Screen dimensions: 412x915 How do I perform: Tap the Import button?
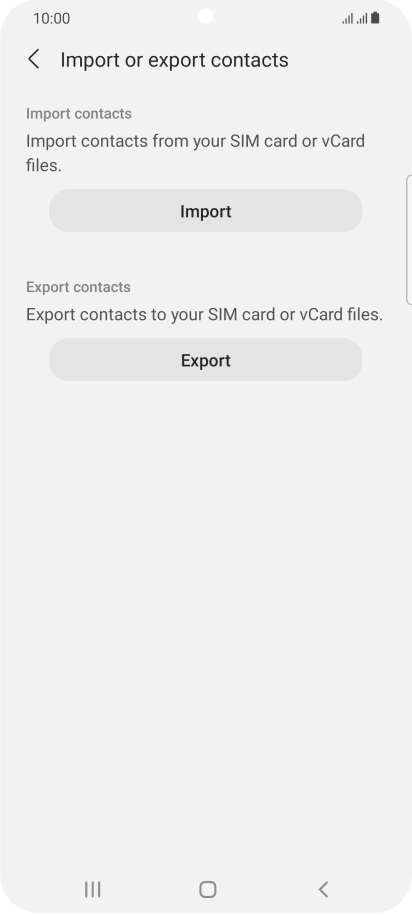click(x=205, y=211)
